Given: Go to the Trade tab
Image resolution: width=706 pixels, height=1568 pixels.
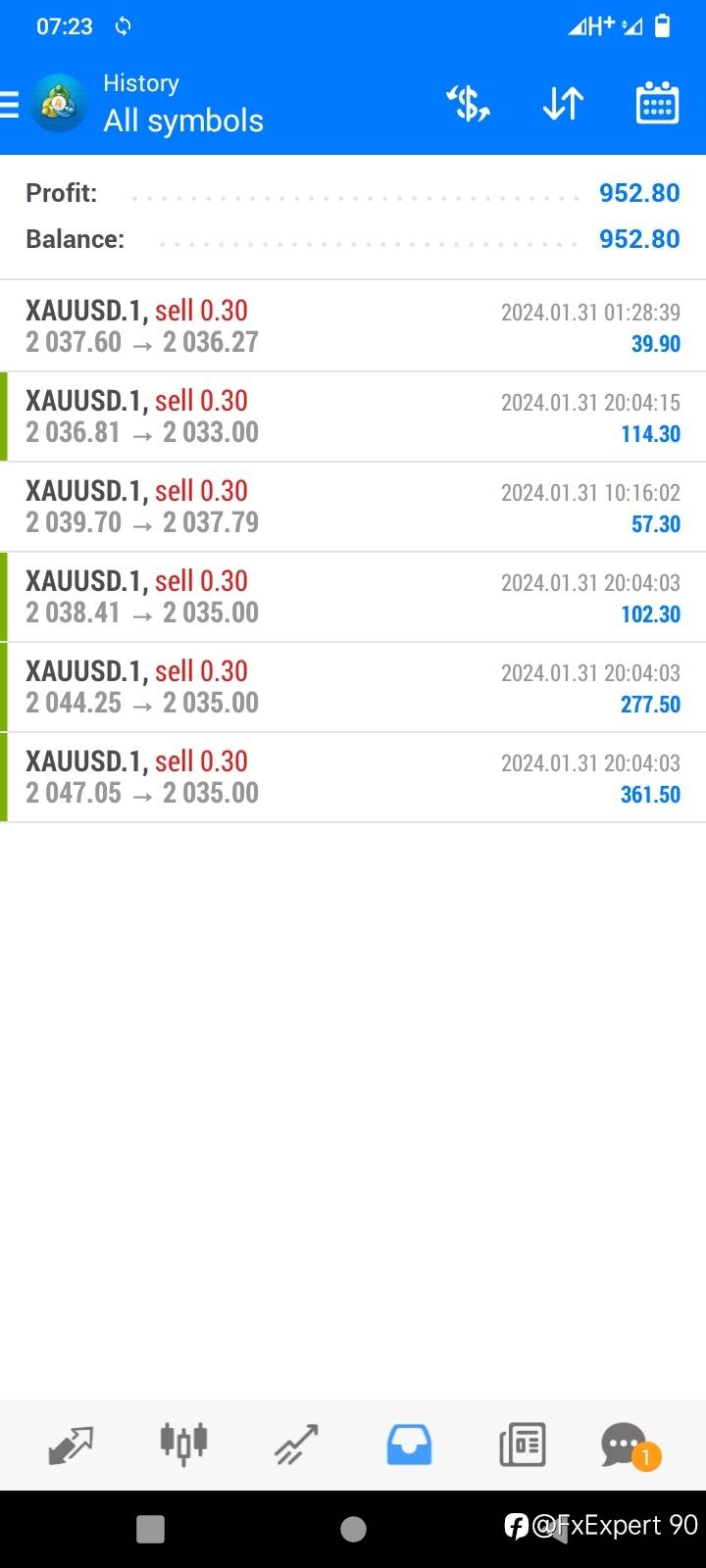Looking at the screenshot, I should point(296,1445).
